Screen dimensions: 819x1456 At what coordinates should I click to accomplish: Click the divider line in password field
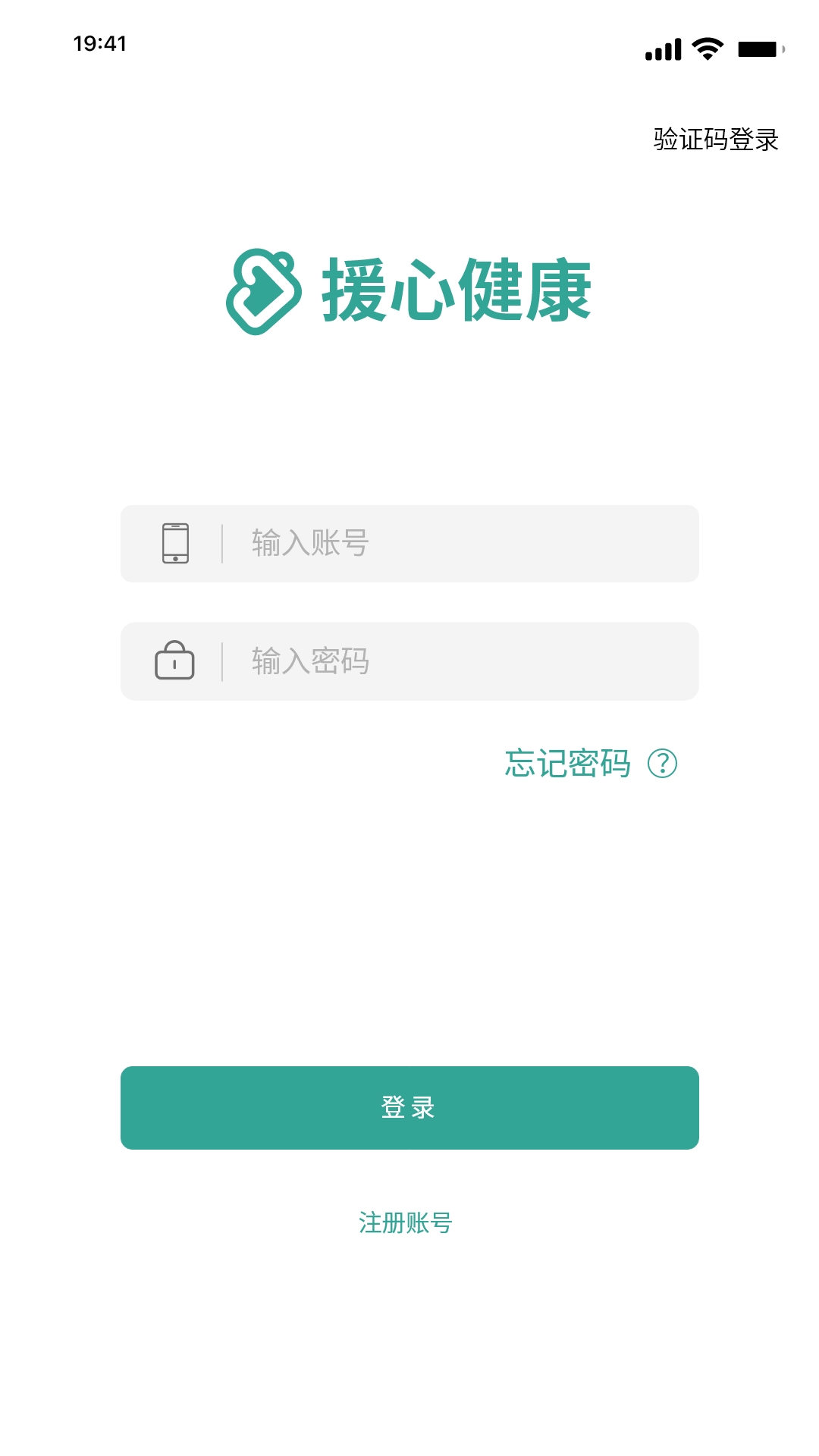(x=221, y=661)
